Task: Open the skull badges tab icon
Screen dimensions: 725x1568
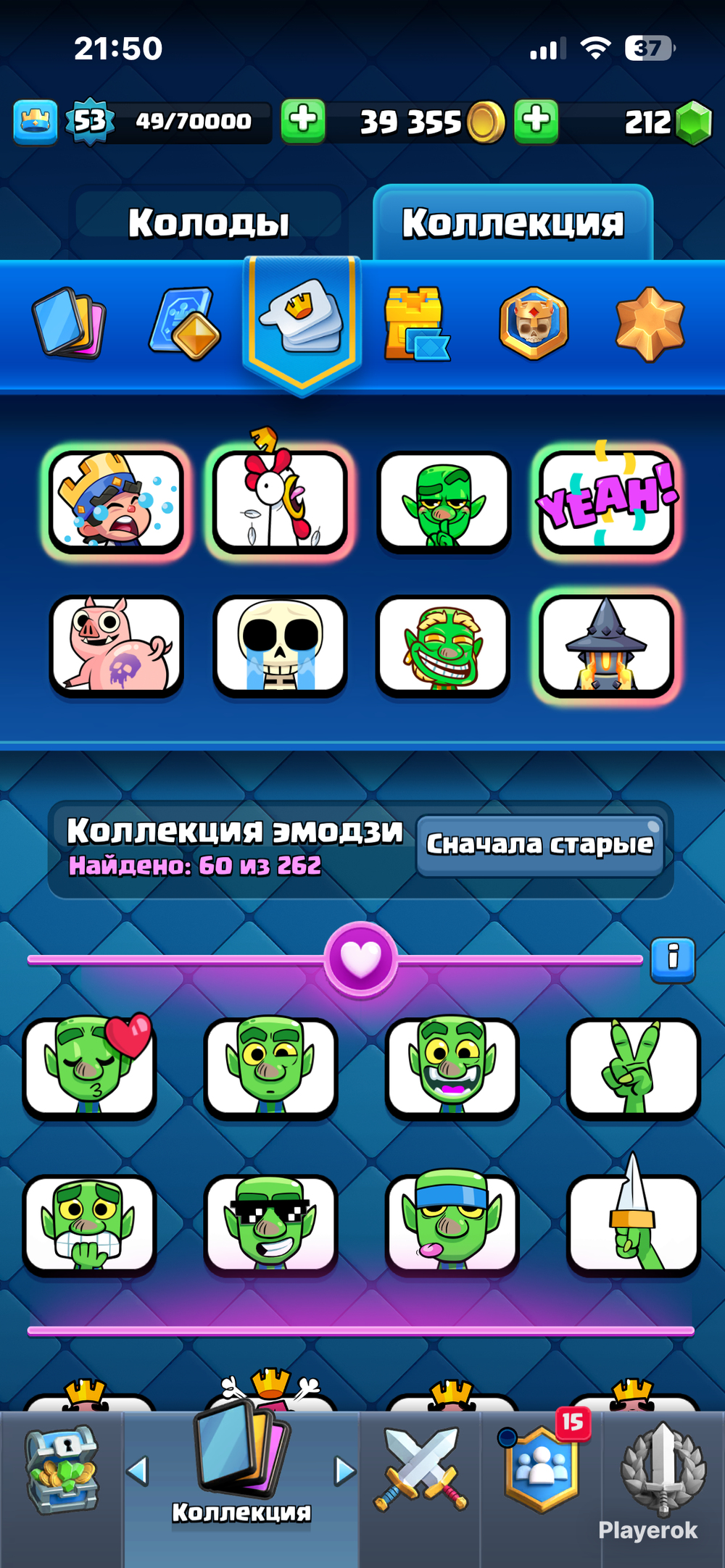Action: click(534, 323)
